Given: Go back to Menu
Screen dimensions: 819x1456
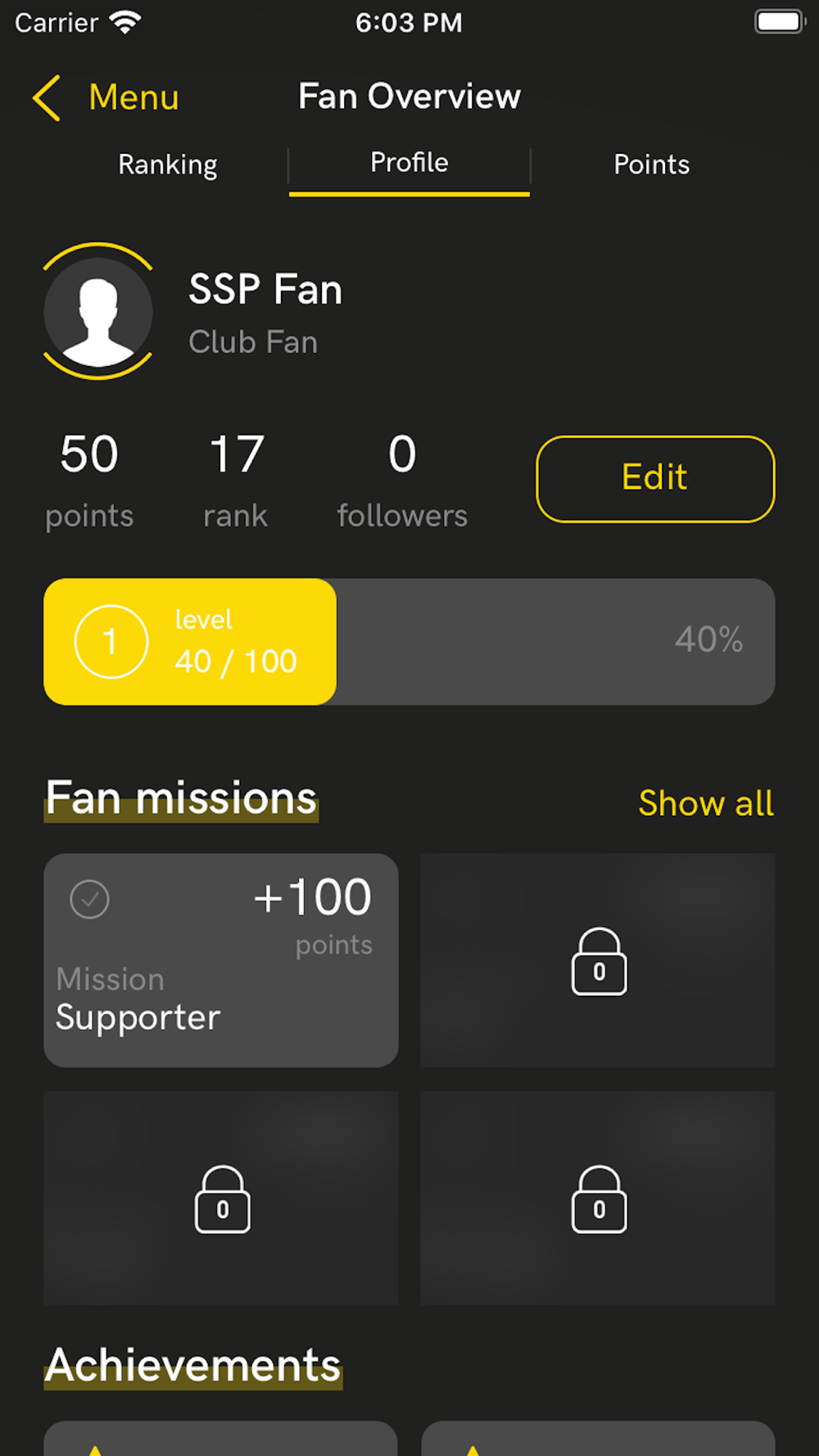Looking at the screenshot, I should point(106,97).
